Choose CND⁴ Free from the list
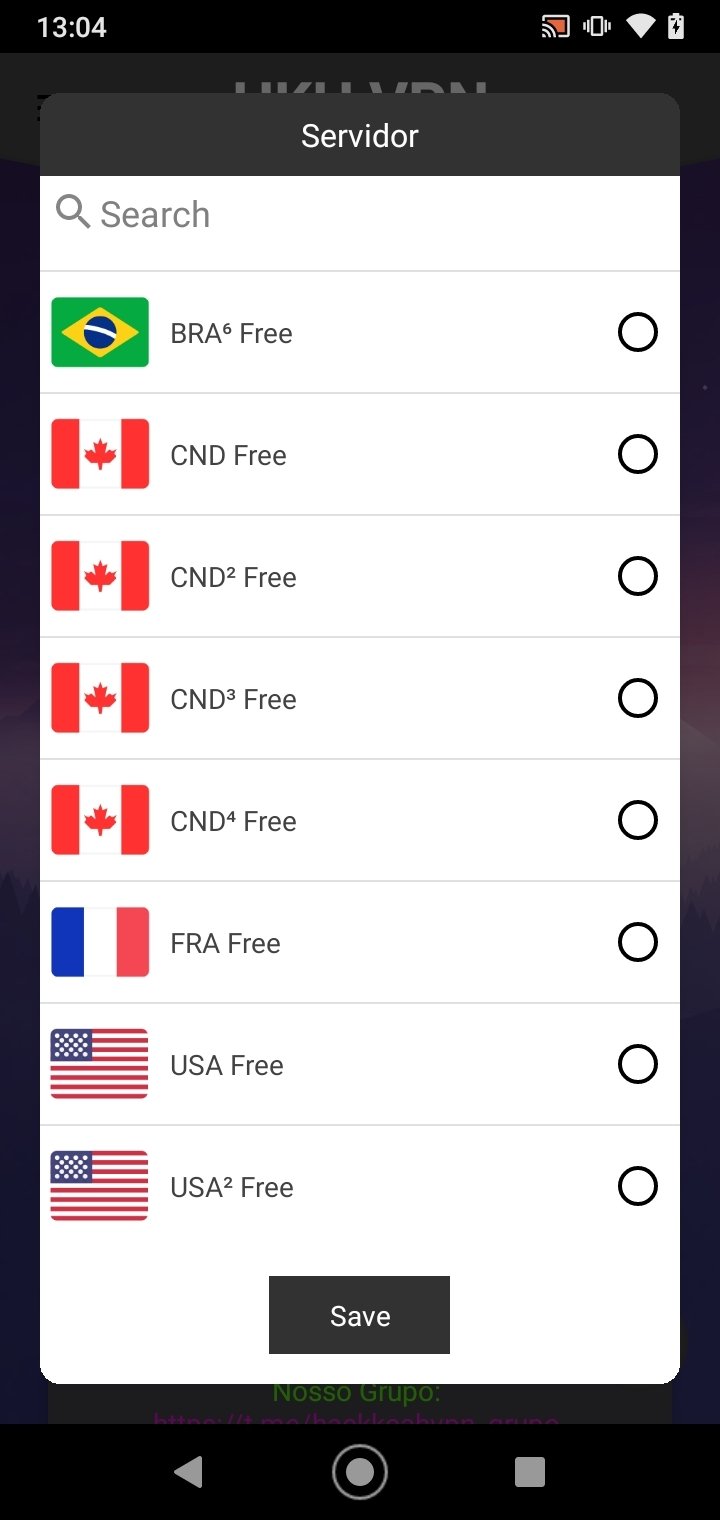Viewport: 720px width, 1520px height. point(360,820)
